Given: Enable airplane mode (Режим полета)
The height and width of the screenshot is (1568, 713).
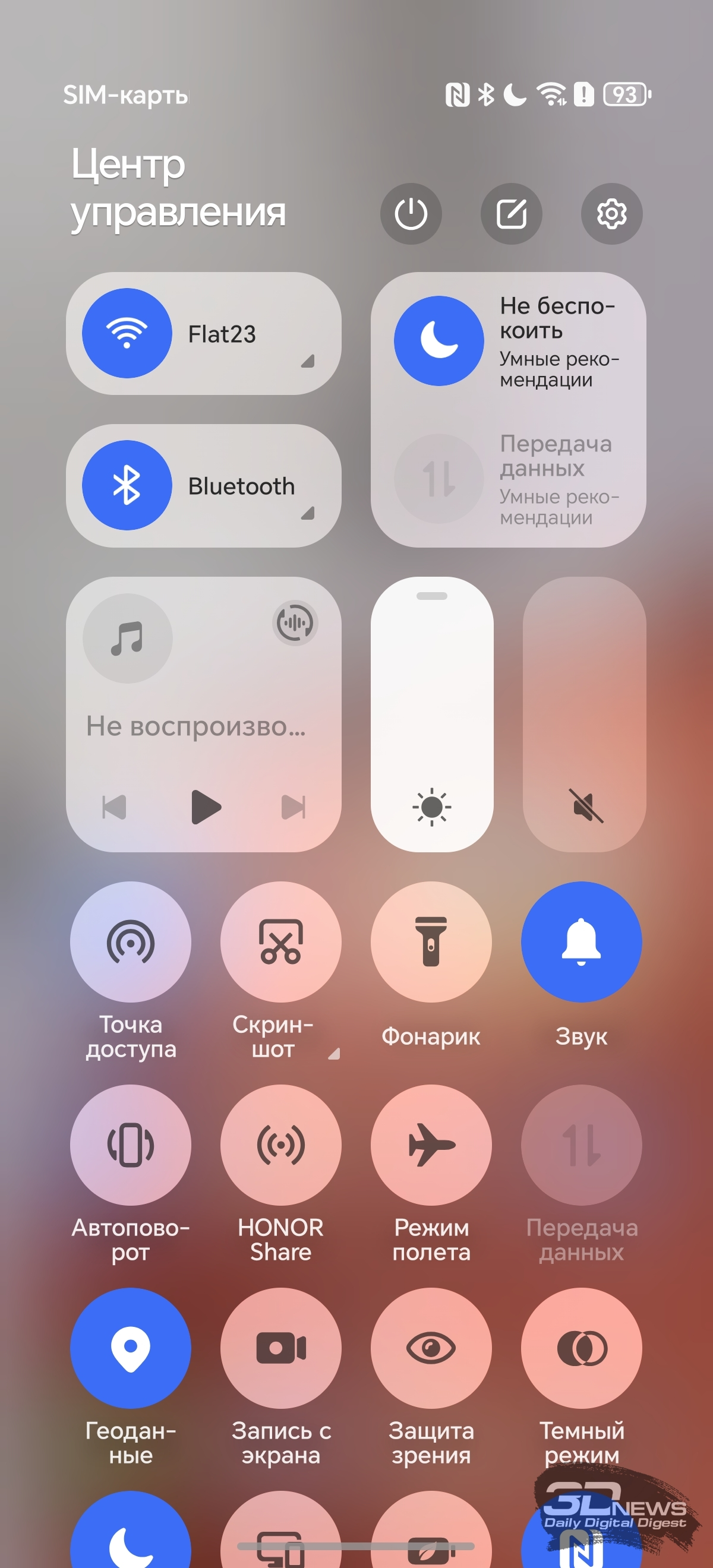Looking at the screenshot, I should click(x=431, y=1145).
